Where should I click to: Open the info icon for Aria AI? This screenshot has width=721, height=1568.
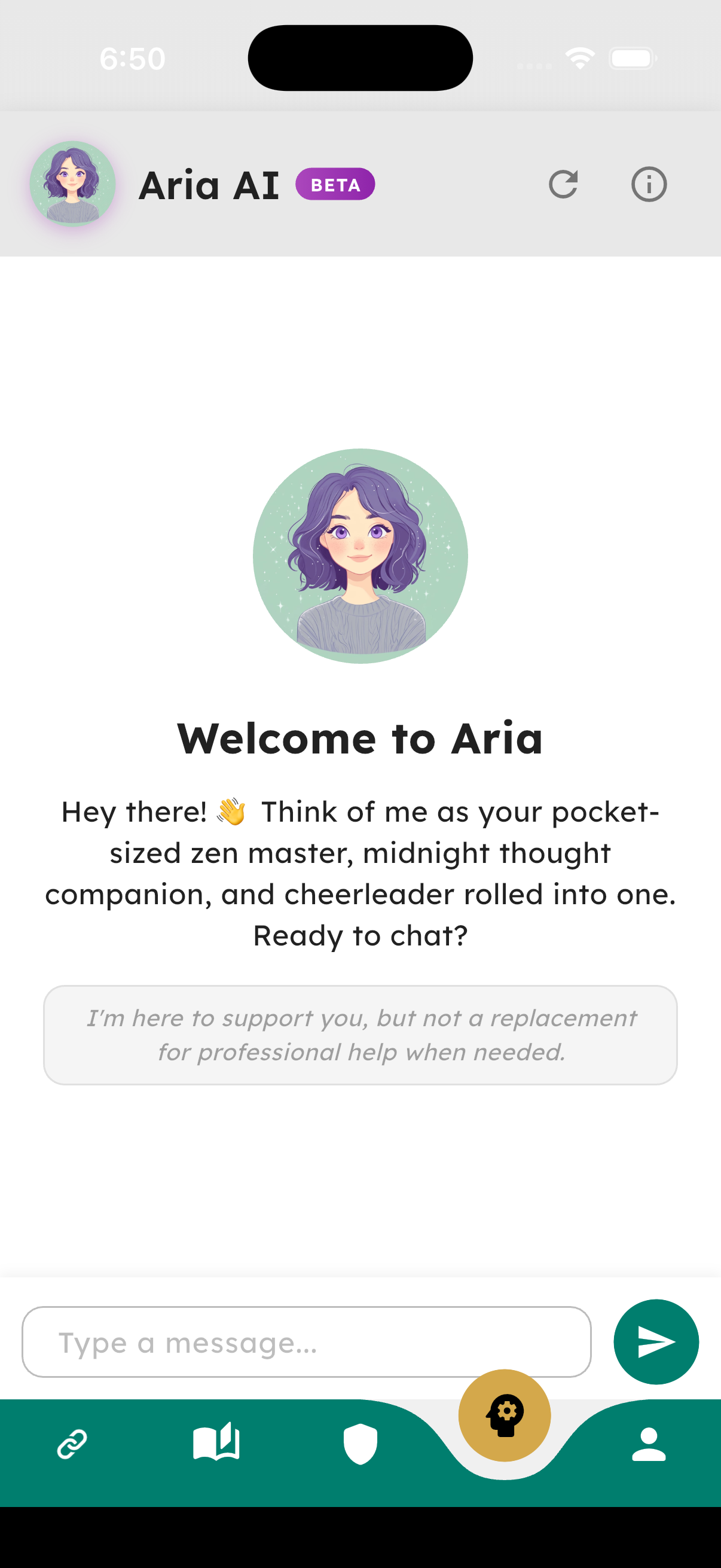click(x=649, y=184)
